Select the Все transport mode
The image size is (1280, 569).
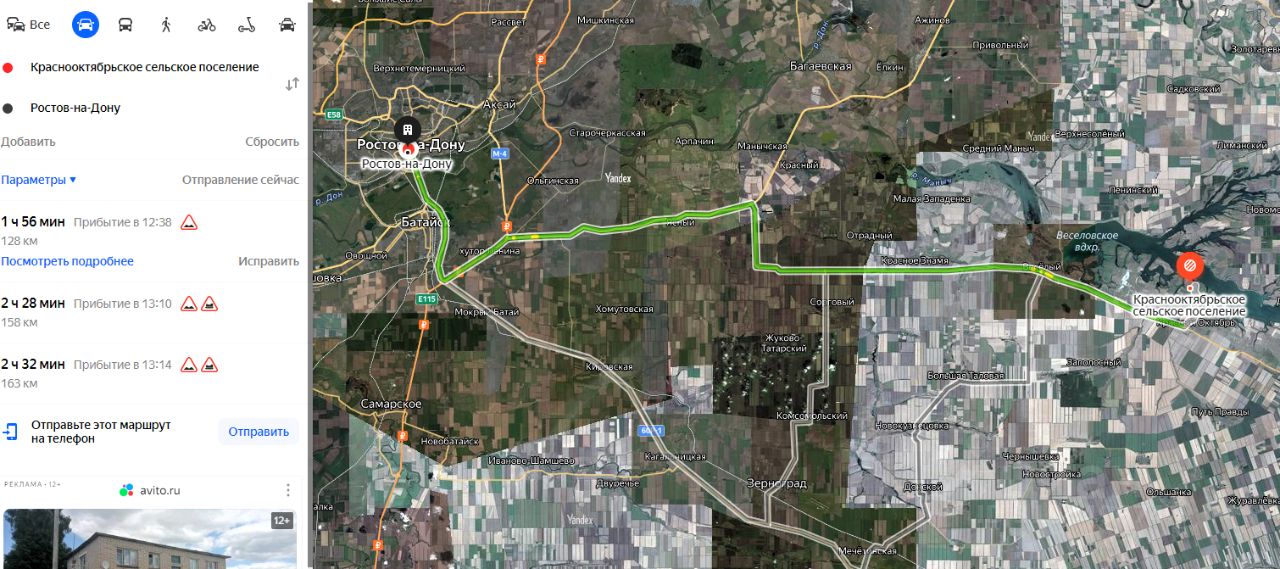coord(28,25)
